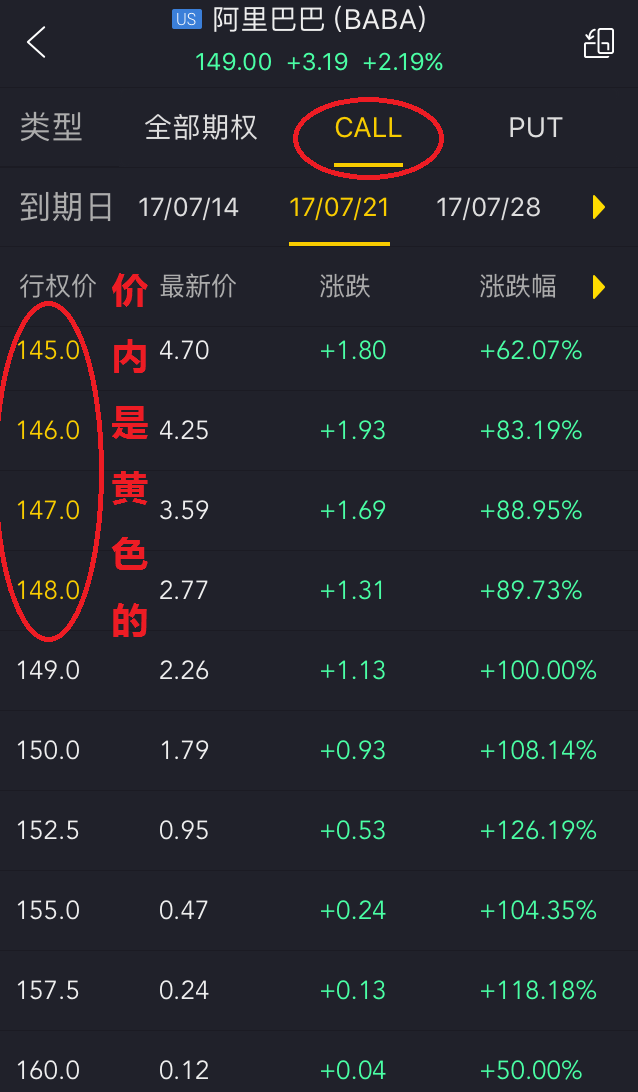The width and height of the screenshot is (638, 1092).
Task: Tap the rotate screen icon
Action: click(x=599, y=43)
